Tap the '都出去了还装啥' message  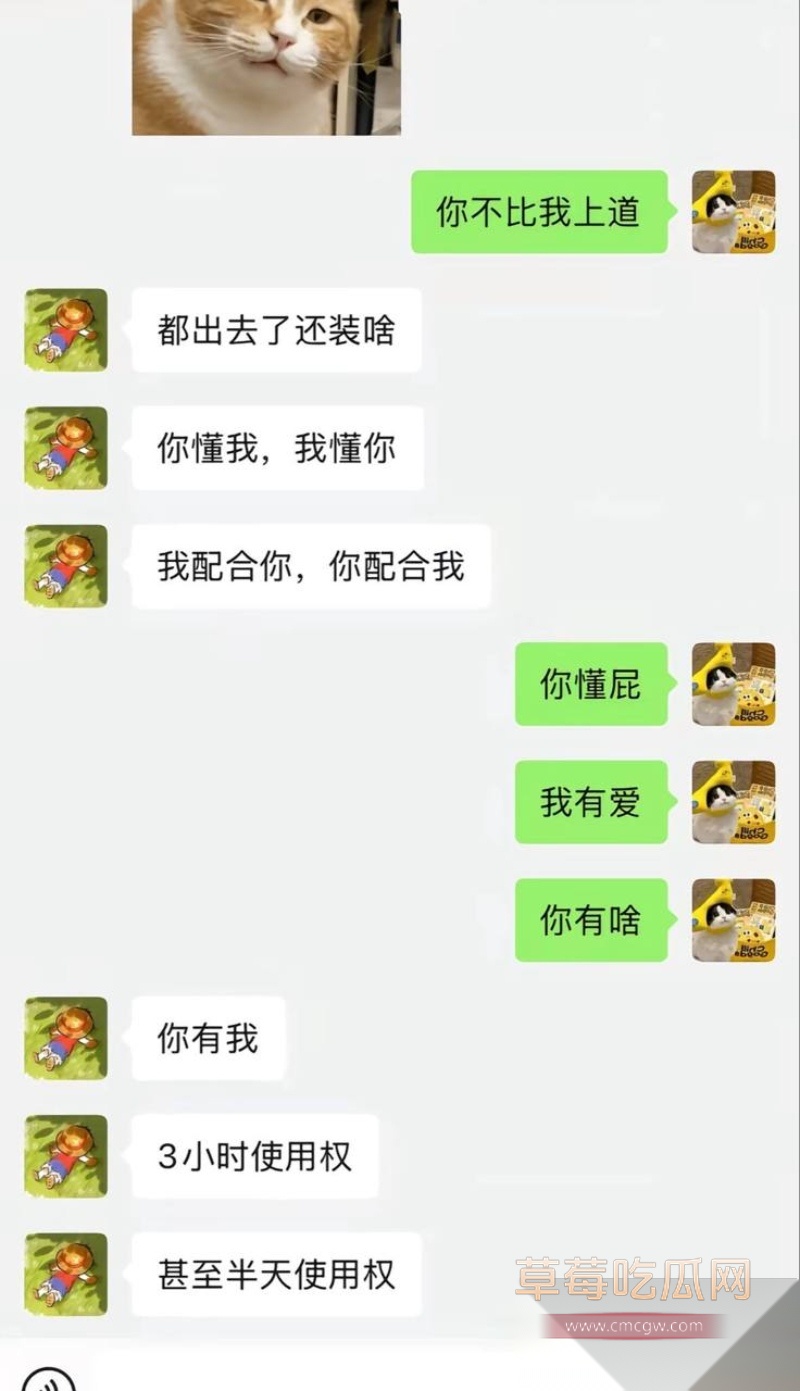(277, 331)
